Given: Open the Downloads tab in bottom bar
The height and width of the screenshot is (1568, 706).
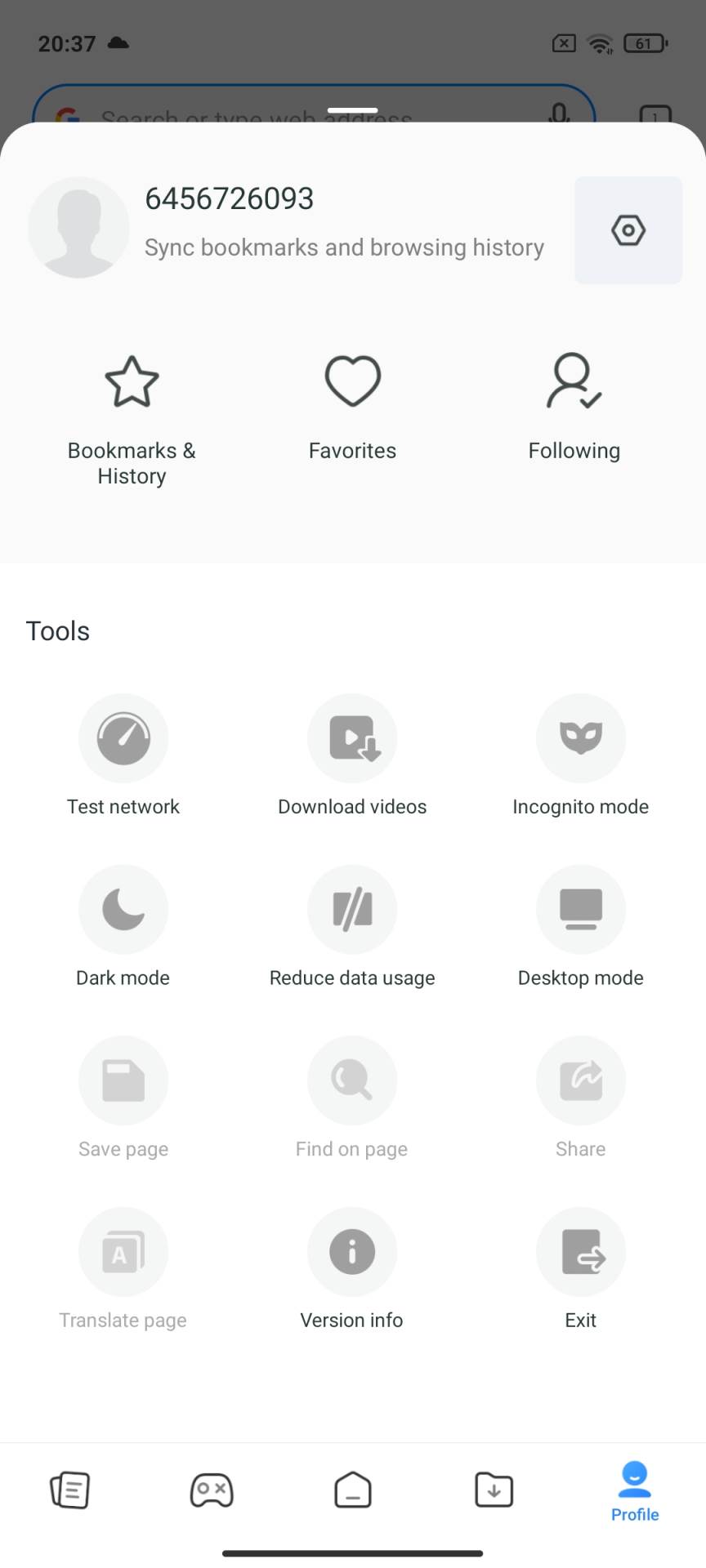Looking at the screenshot, I should pos(494,1490).
